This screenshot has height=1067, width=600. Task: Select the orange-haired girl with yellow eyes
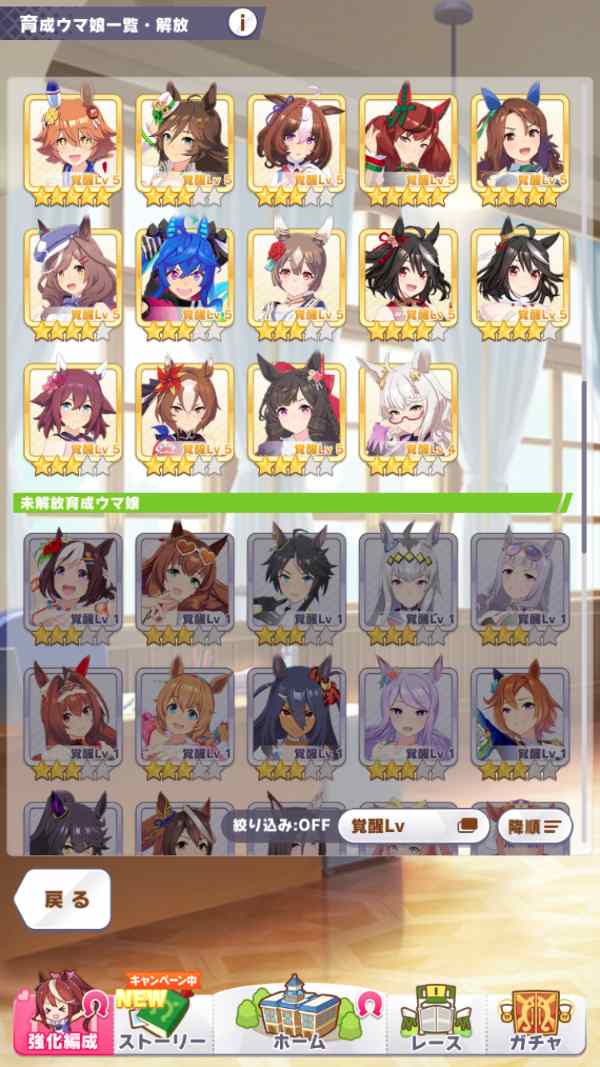72,147
